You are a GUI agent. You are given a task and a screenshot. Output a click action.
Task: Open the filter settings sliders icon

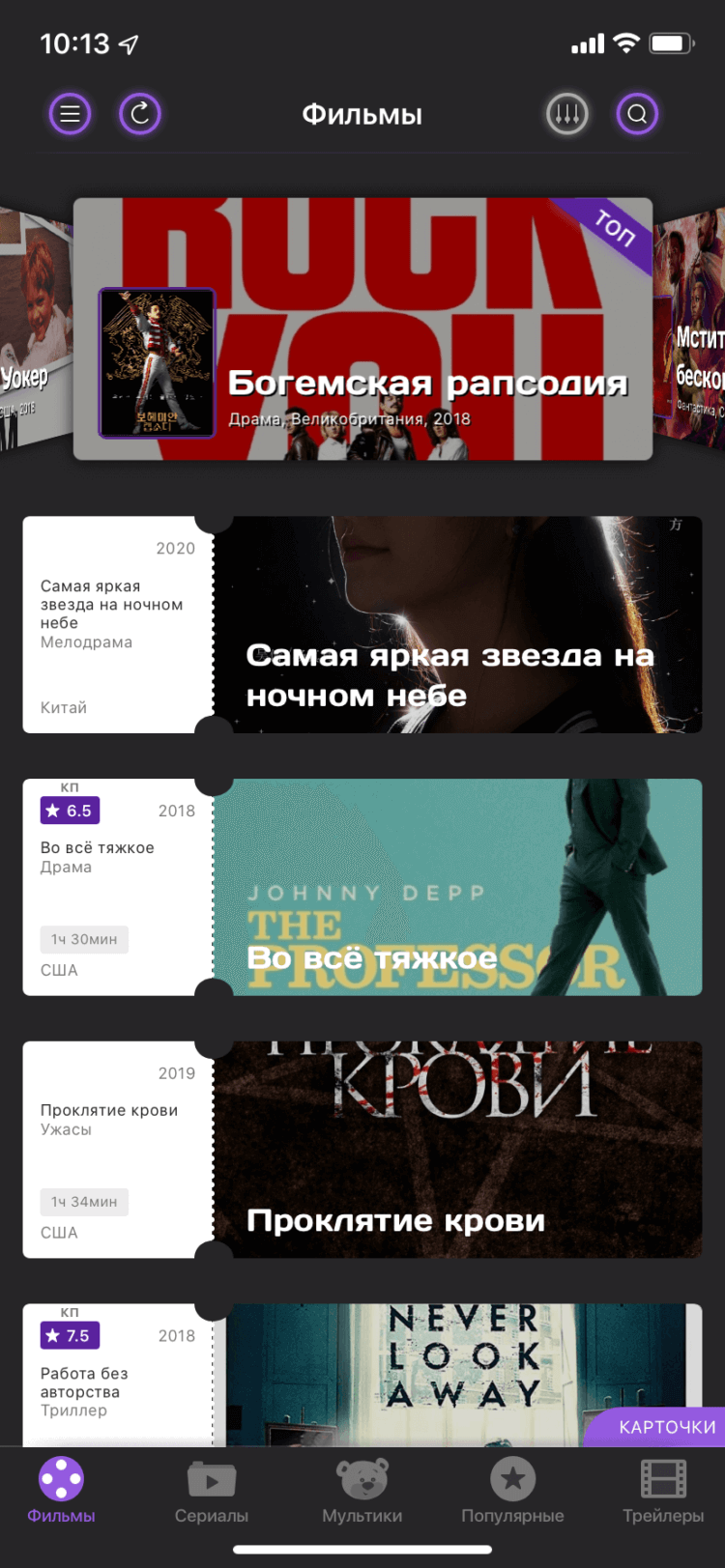coord(567,115)
